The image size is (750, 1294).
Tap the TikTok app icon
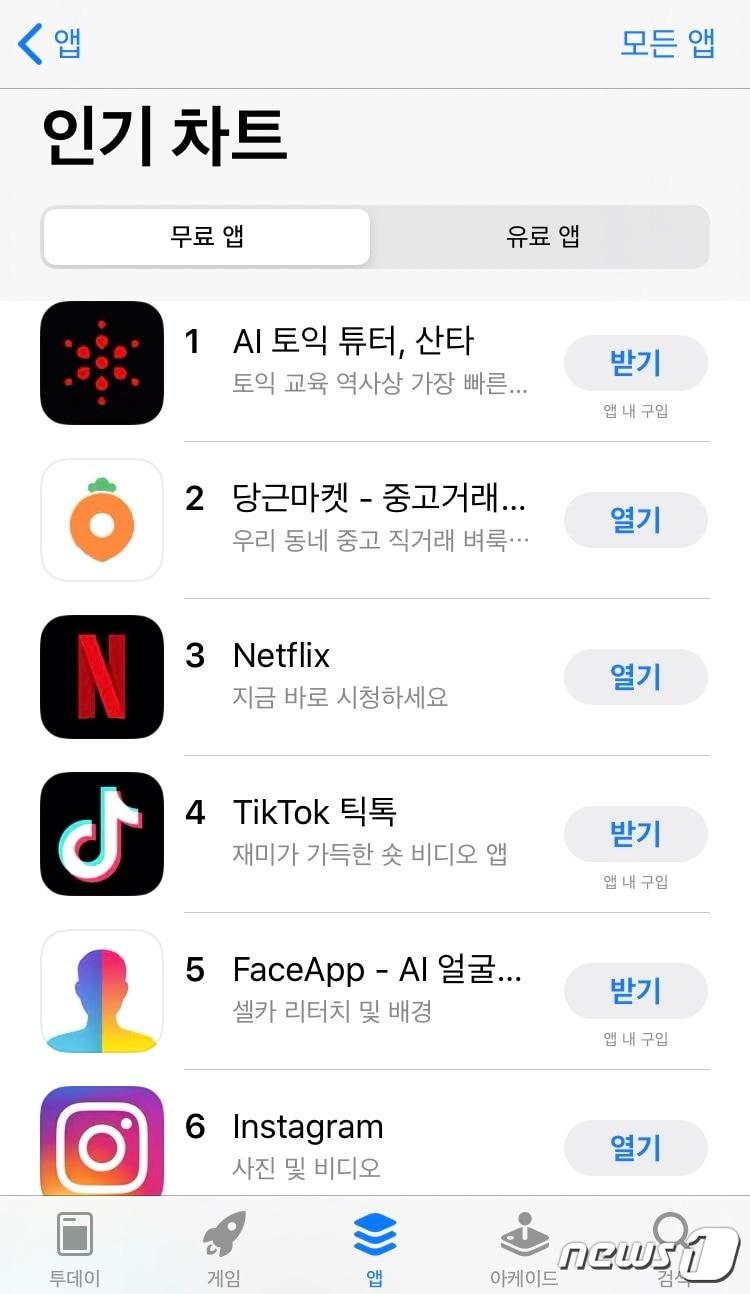[x=101, y=833]
